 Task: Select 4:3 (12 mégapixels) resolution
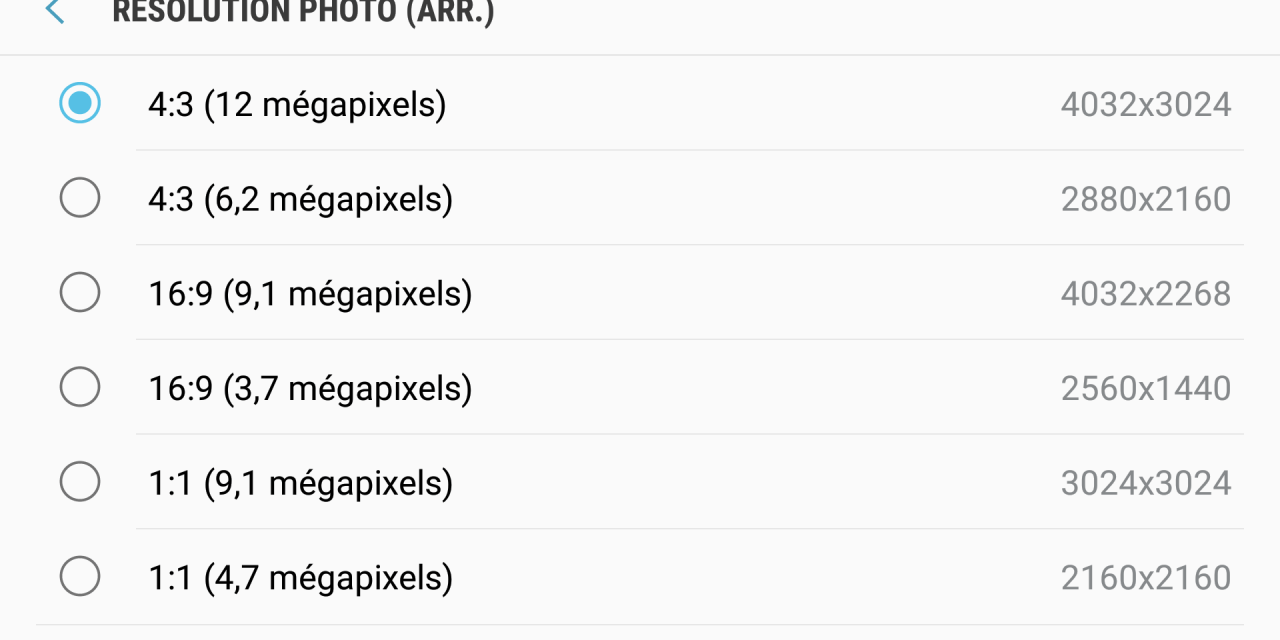[80, 104]
